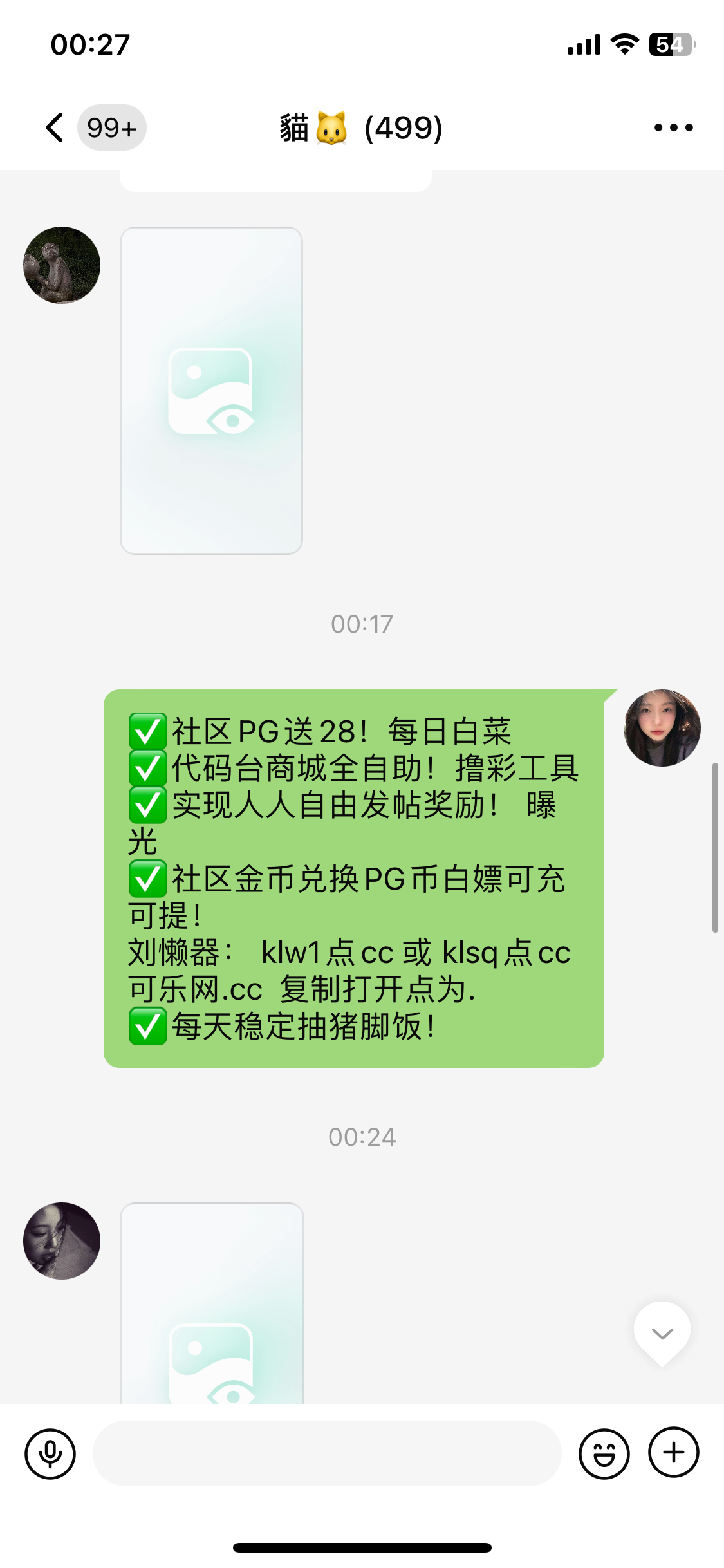Focus the message text field
724x1568 pixels.
(x=327, y=1453)
